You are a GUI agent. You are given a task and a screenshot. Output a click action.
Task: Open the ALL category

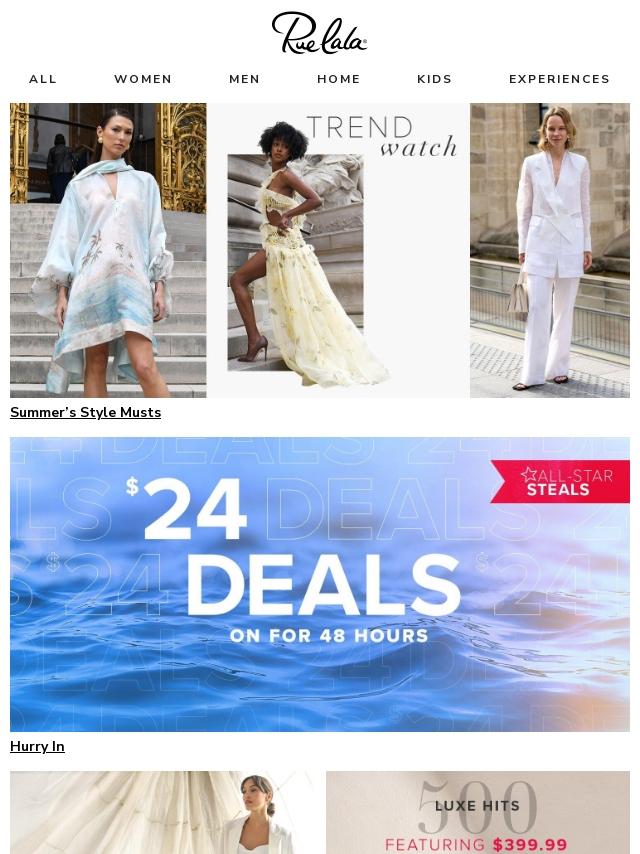[43, 79]
